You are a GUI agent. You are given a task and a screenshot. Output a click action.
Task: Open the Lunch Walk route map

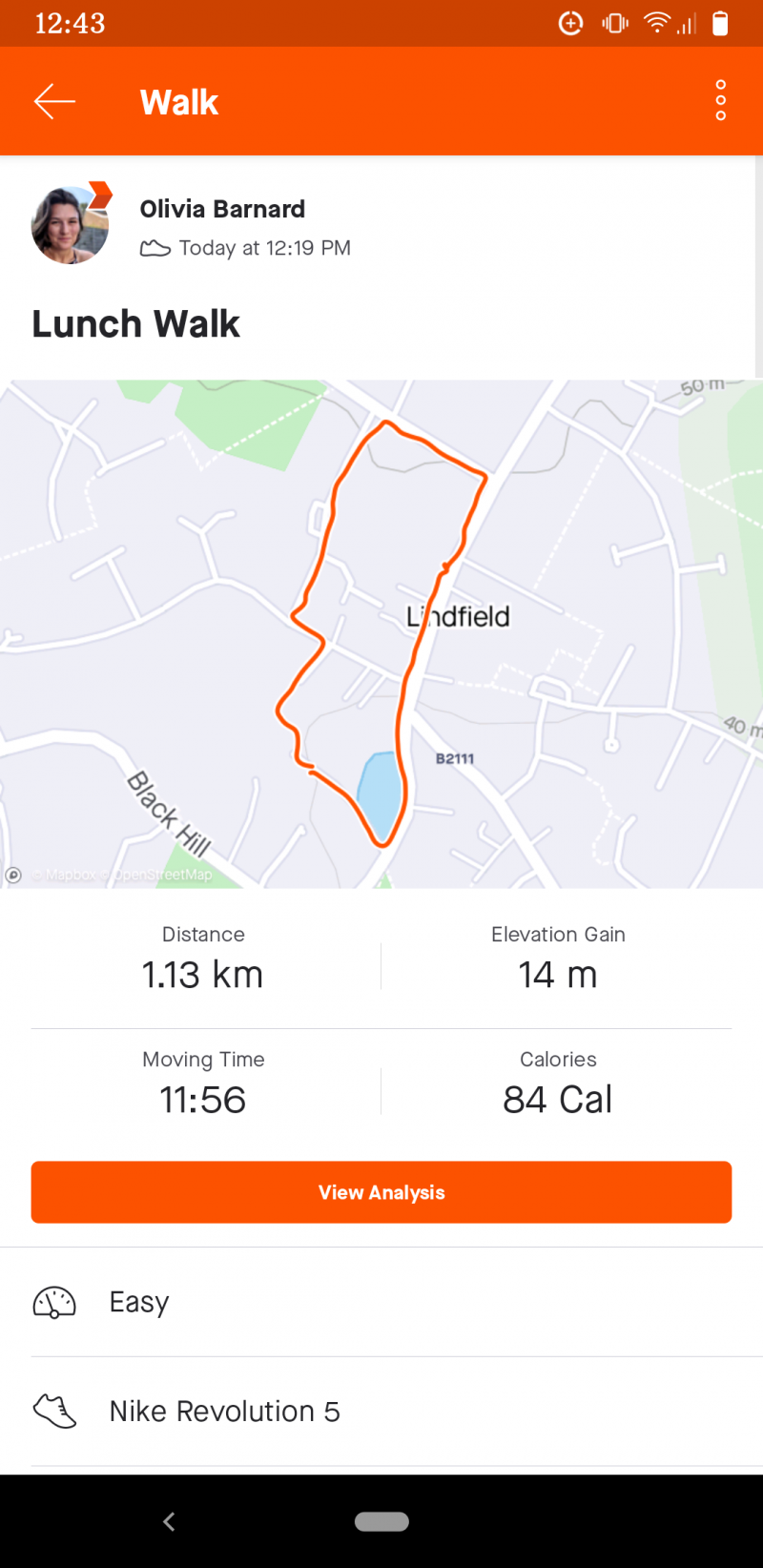[x=381, y=633]
